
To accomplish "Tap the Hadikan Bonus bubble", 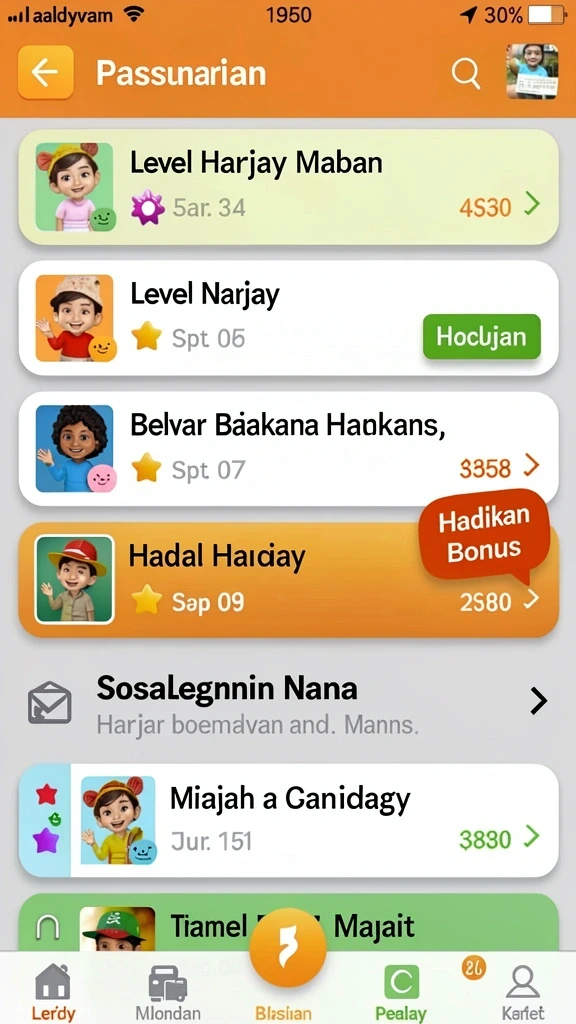I will coord(484,534).
